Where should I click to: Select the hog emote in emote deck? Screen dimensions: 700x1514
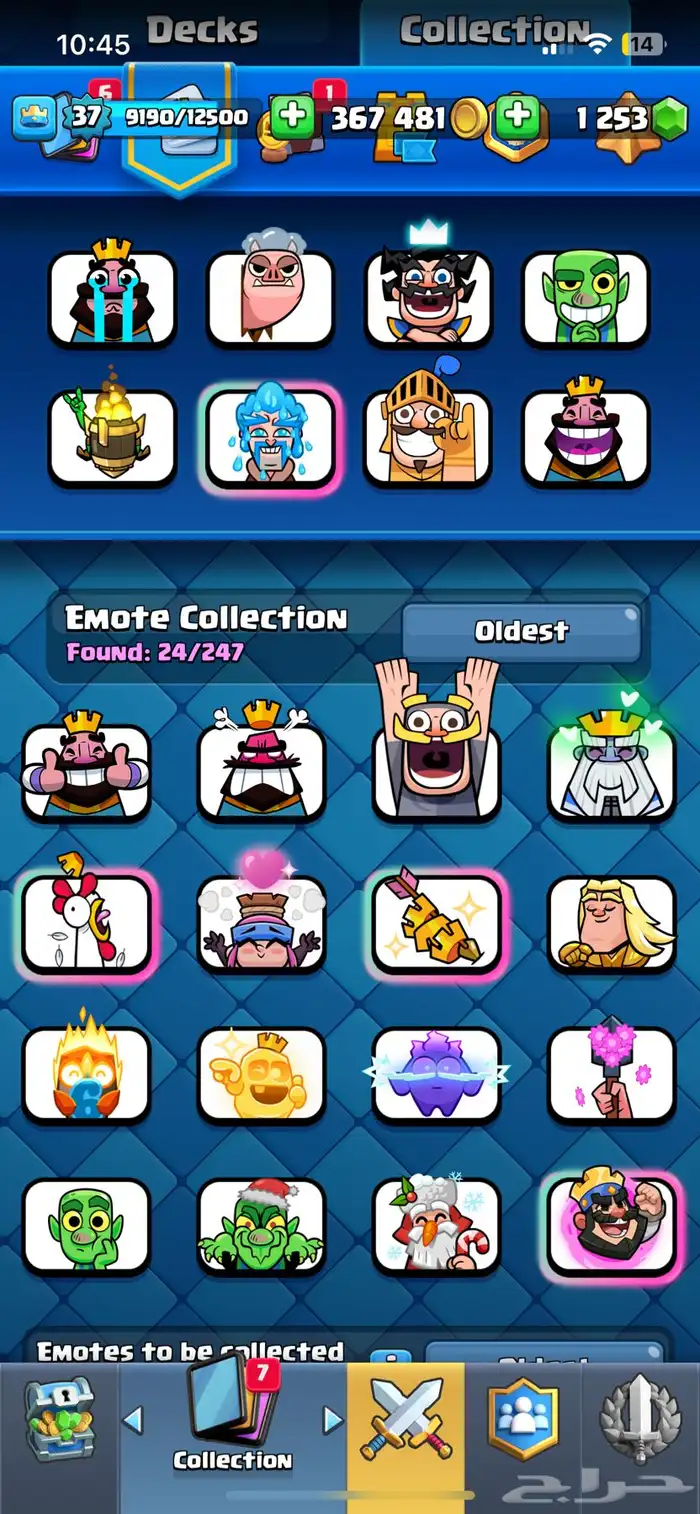tap(269, 296)
